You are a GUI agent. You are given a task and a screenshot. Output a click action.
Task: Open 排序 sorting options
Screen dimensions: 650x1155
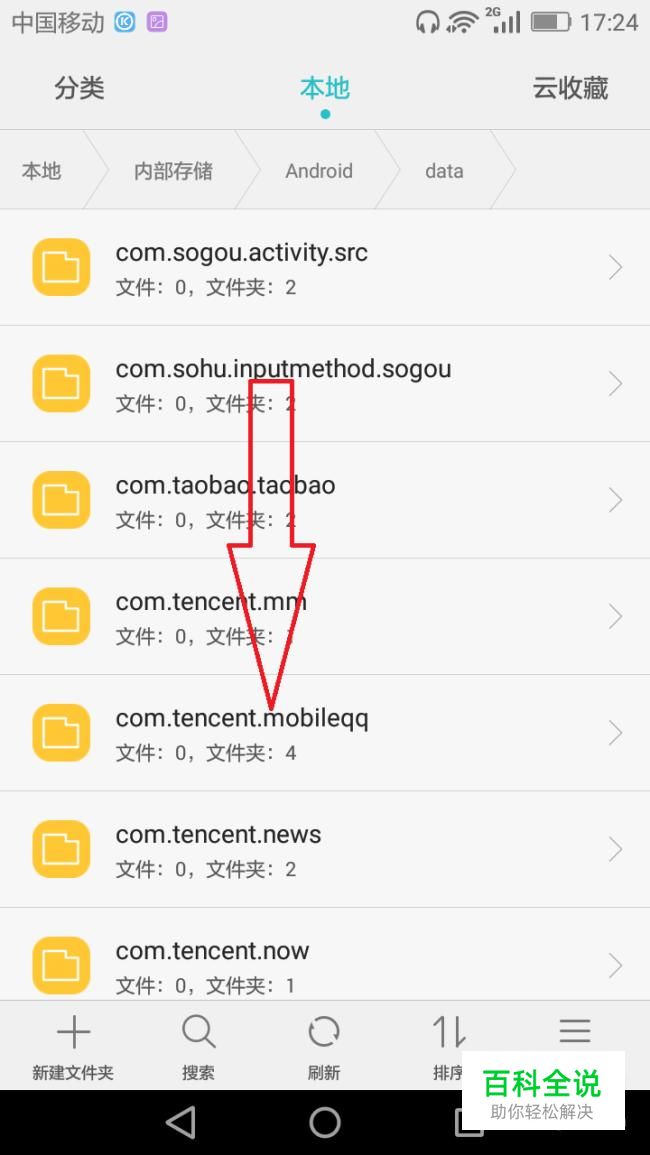point(449,1046)
